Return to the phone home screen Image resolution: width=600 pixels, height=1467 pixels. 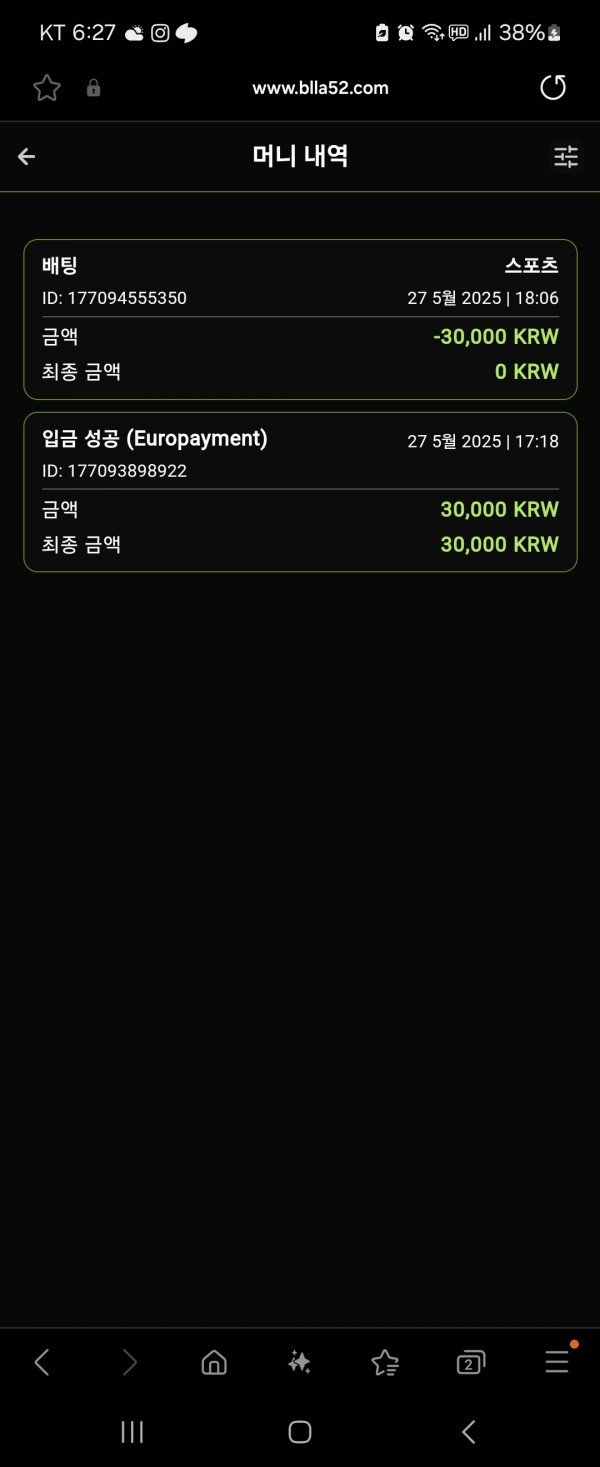tap(300, 1432)
